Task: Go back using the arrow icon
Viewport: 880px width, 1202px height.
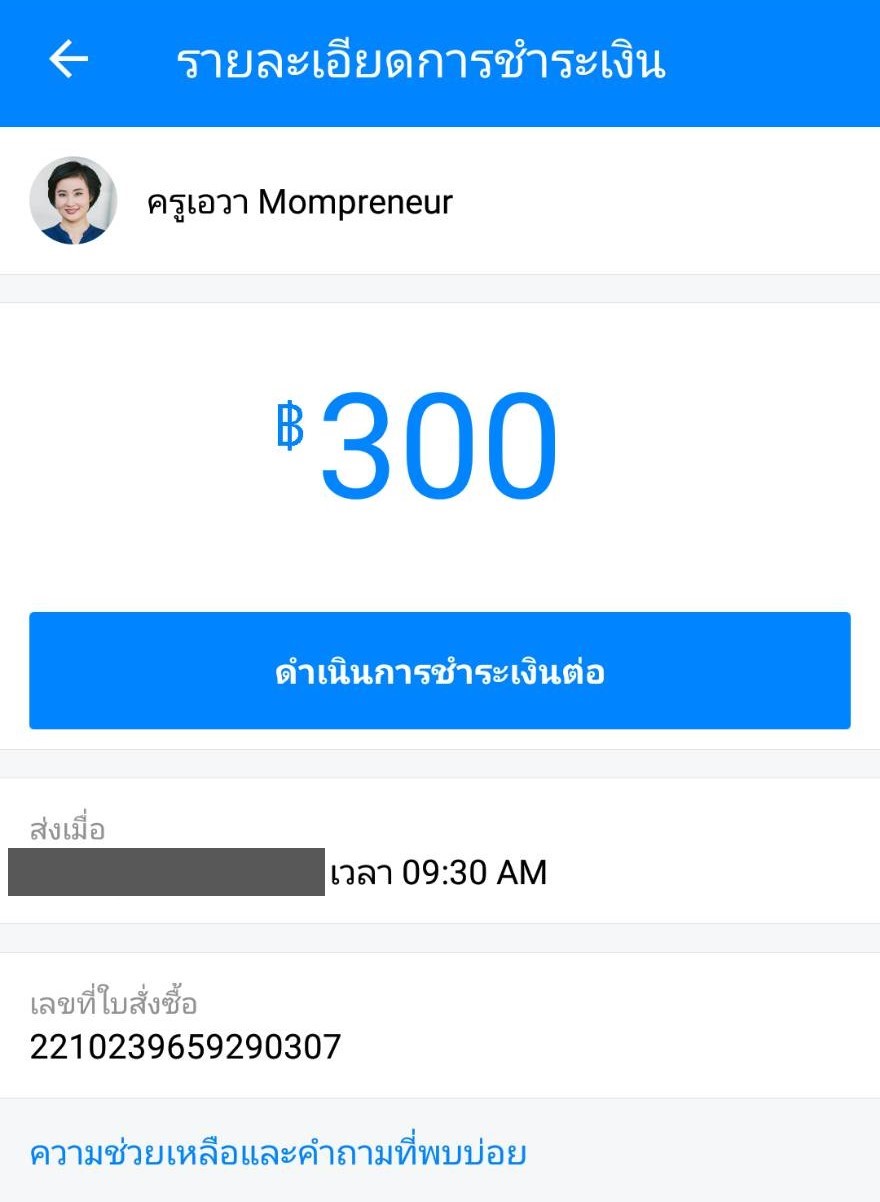Action: pos(68,61)
